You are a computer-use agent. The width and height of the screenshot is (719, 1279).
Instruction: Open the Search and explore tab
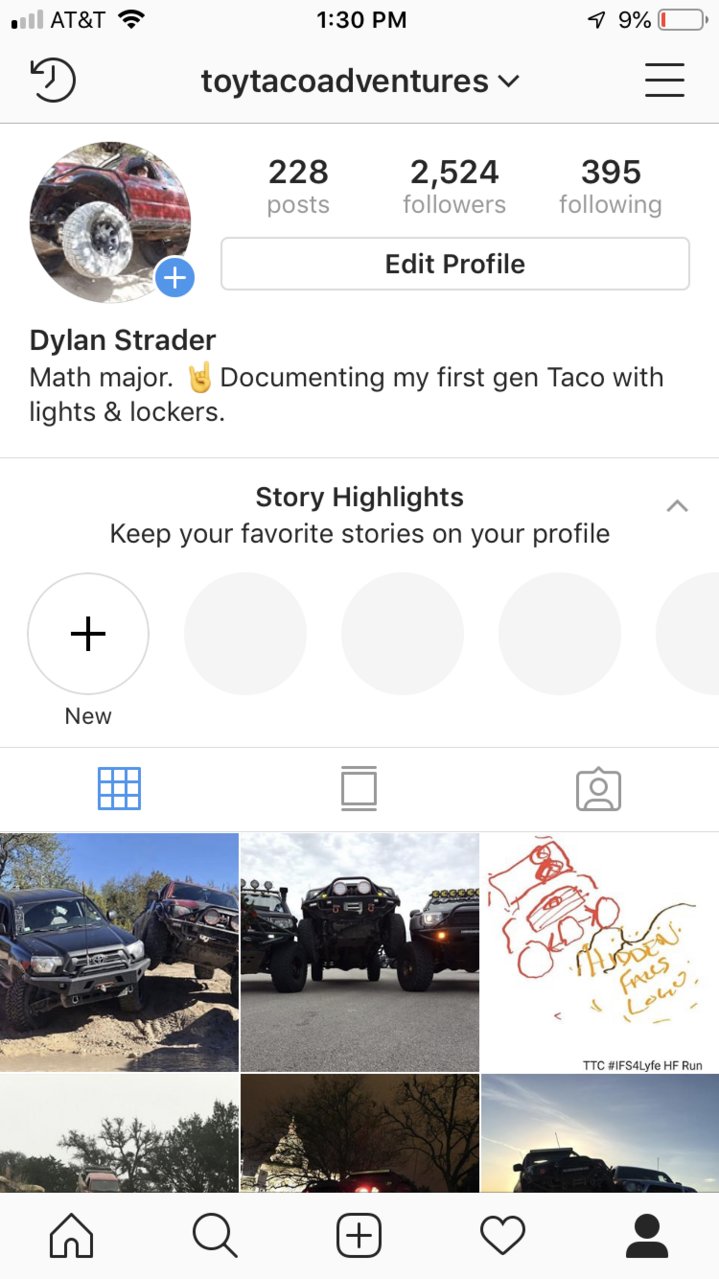tap(215, 1236)
